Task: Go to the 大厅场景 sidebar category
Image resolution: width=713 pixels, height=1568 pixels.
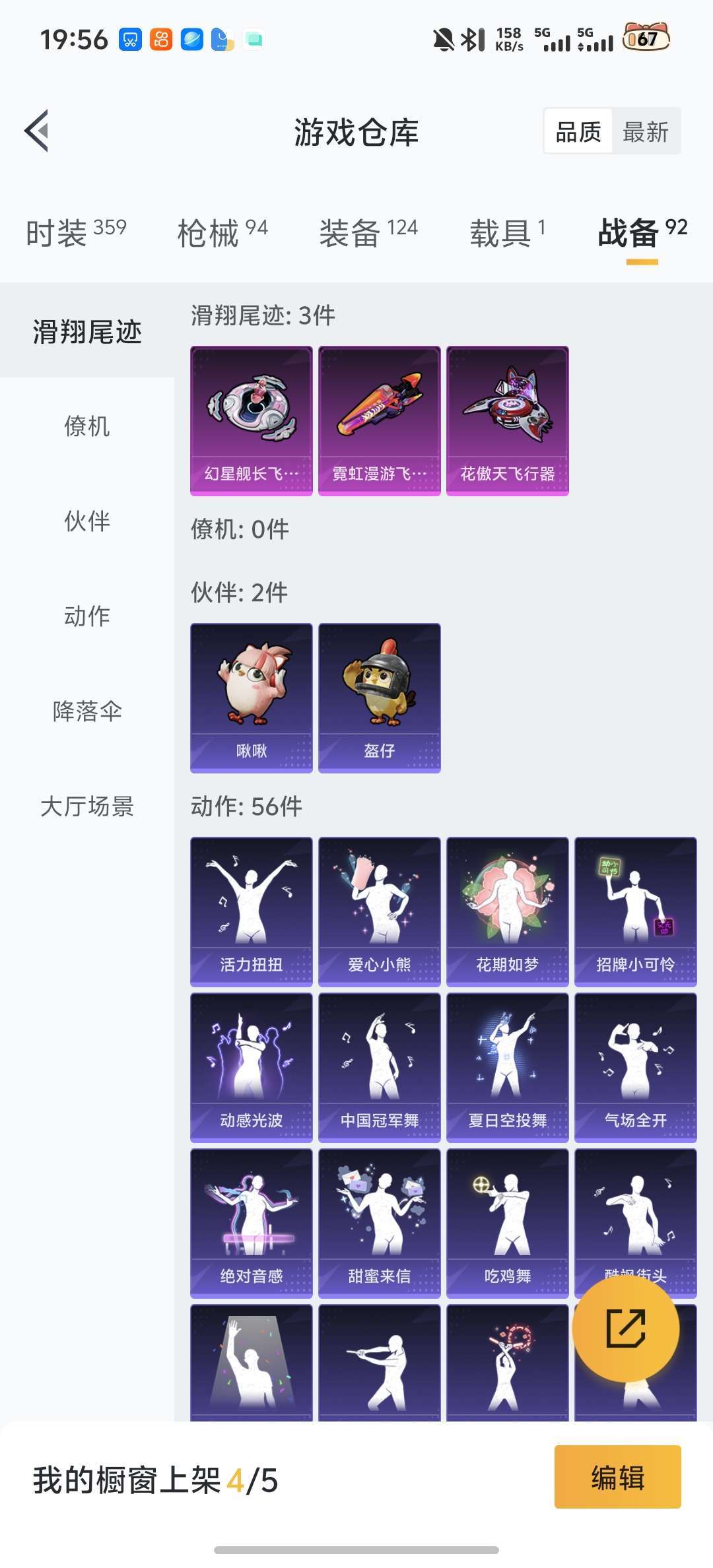Action: click(86, 806)
